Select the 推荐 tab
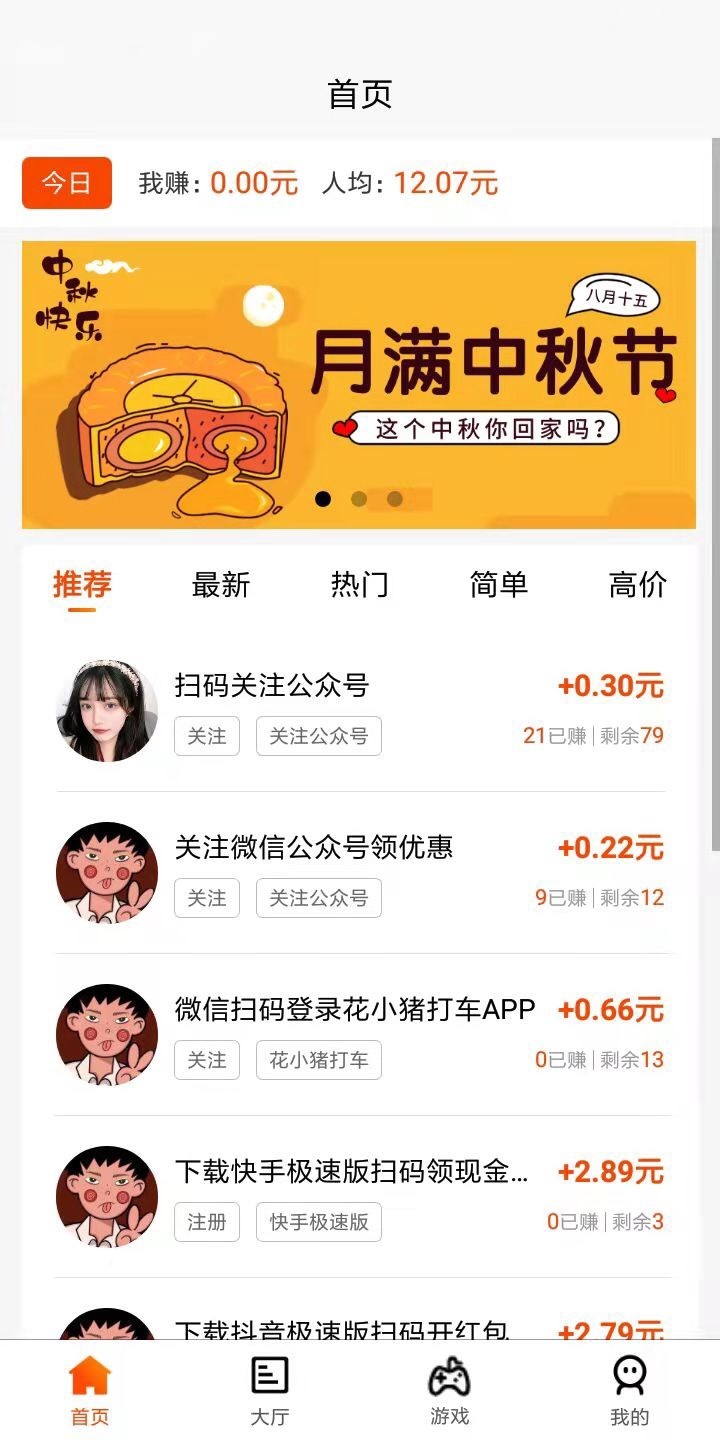Viewport: 720px width, 1440px height. 82,585
